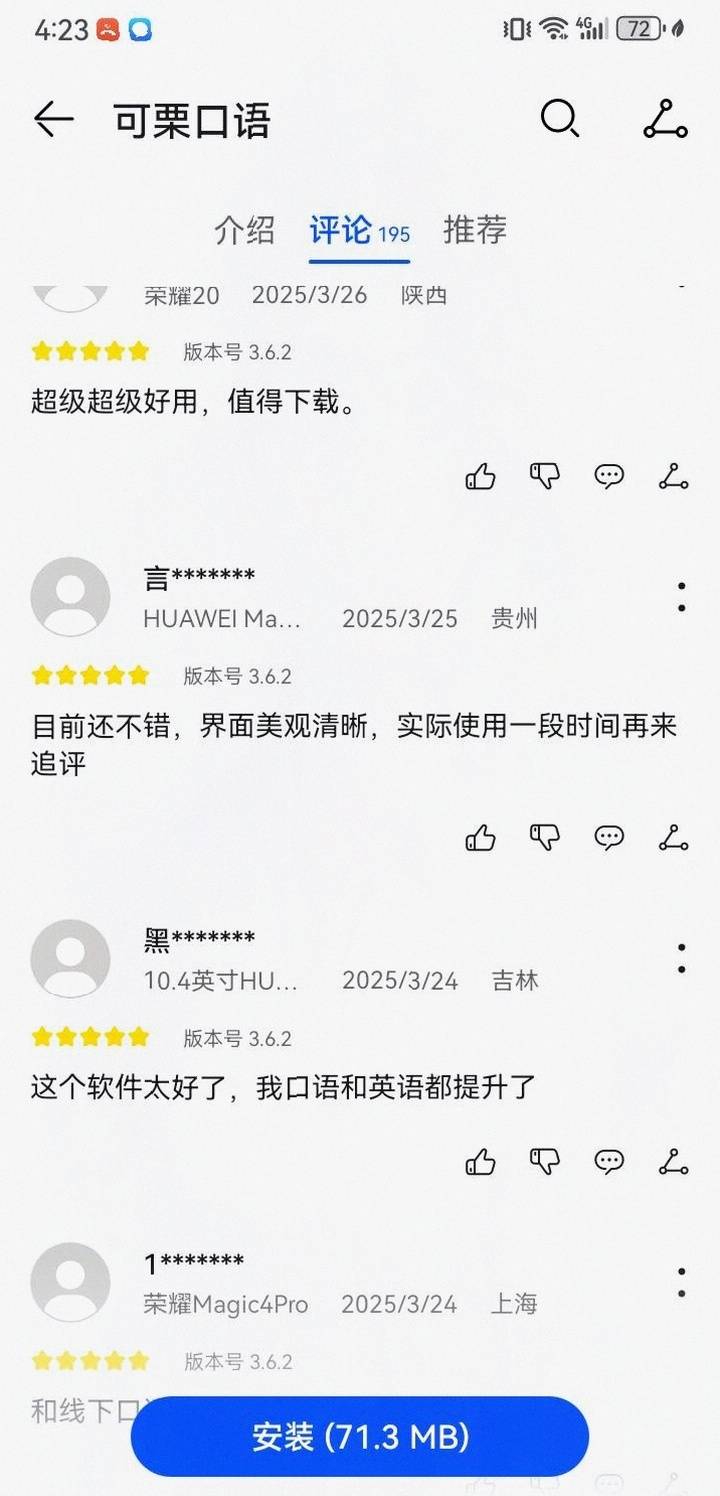Switch to the 推荐 tab
This screenshot has height=1496, width=720.
475,230
